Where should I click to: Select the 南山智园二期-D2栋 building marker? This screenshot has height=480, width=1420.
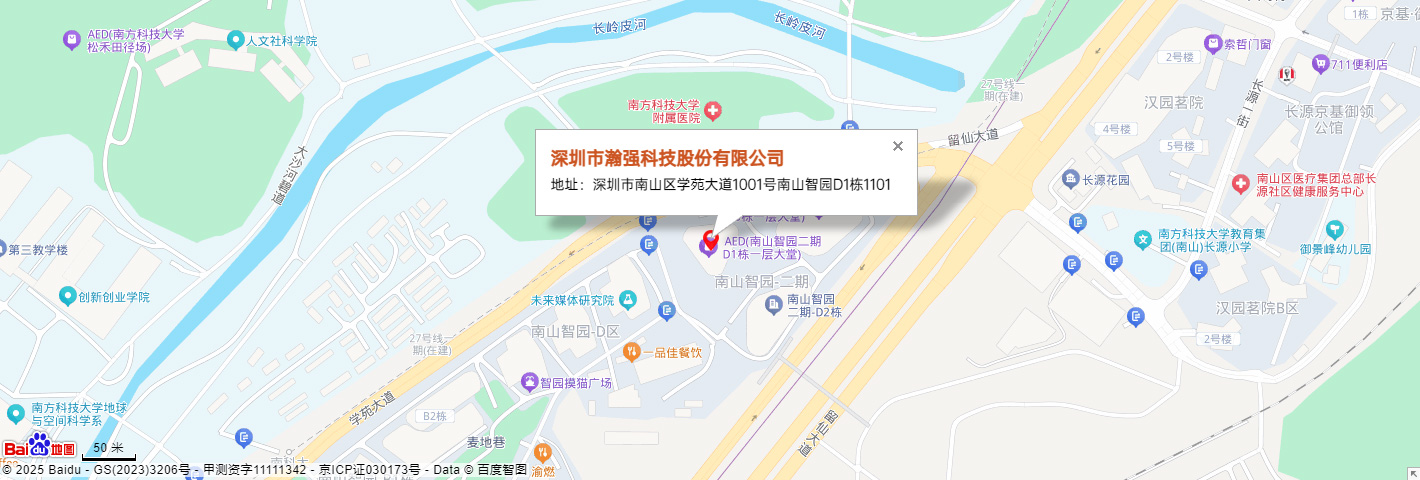click(x=773, y=304)
